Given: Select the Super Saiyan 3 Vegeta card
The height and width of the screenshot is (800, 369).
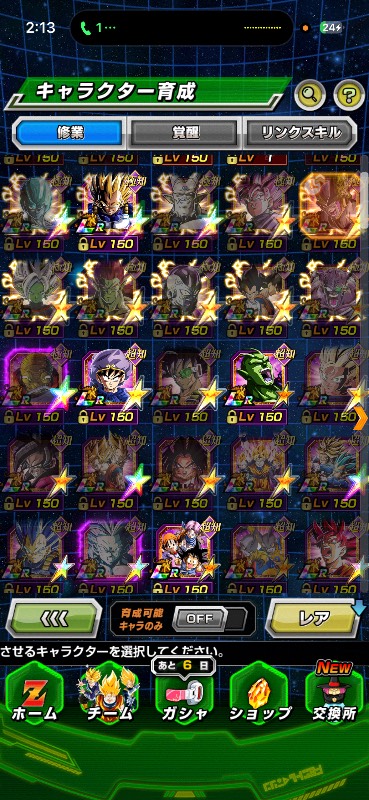Looking at the screenshot, I should point(109,205).
